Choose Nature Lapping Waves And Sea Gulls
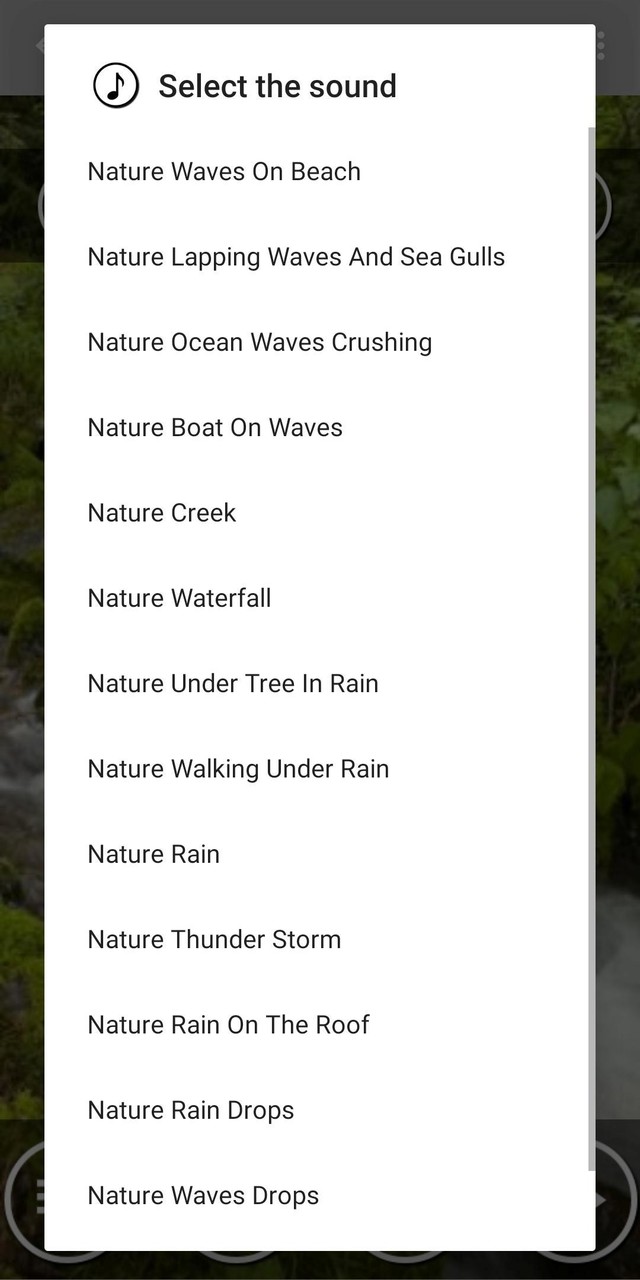The height and width of the screenshot is (1280, 640). click(x=319, y=257)
